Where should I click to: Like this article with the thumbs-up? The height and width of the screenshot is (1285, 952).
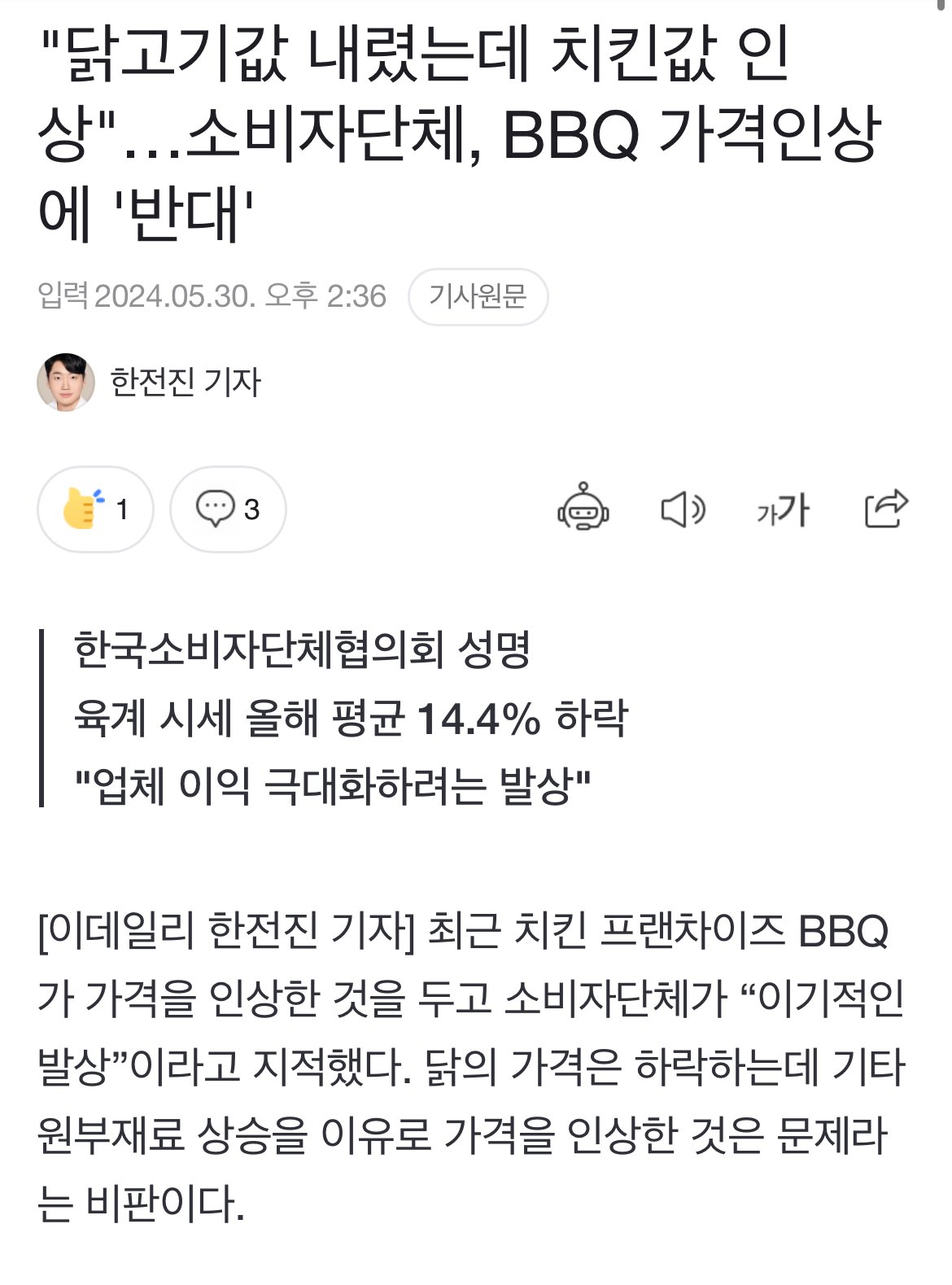click(x=95, y=509)
